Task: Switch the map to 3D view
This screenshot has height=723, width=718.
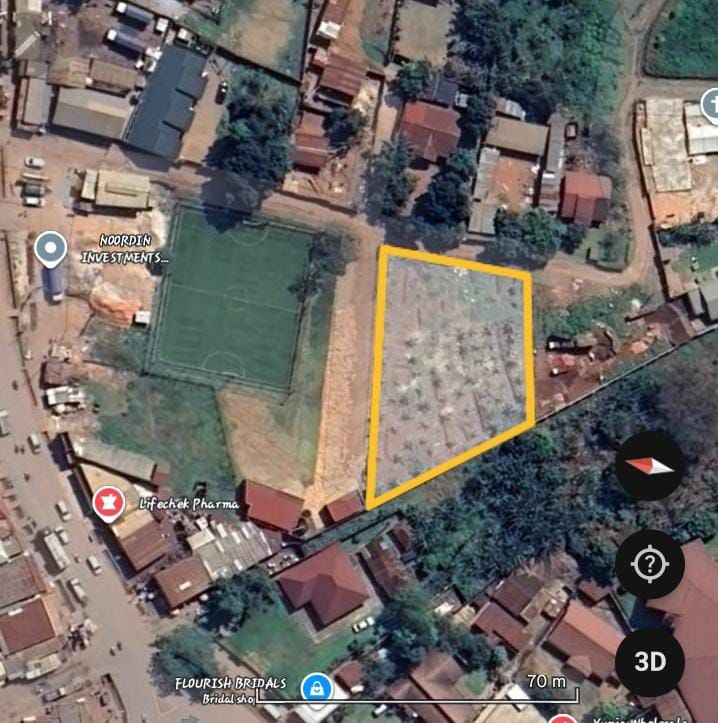Action: click(650, 662)
